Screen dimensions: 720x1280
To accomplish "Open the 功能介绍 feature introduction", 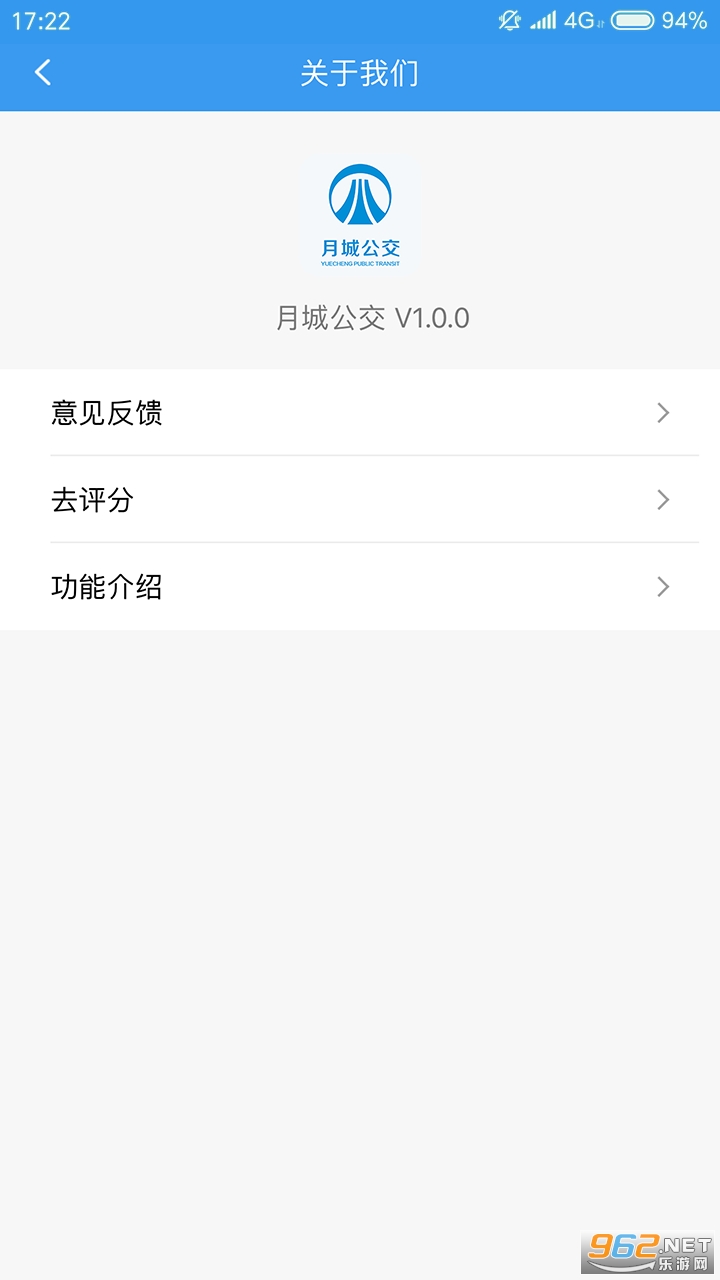I will 360,587.
